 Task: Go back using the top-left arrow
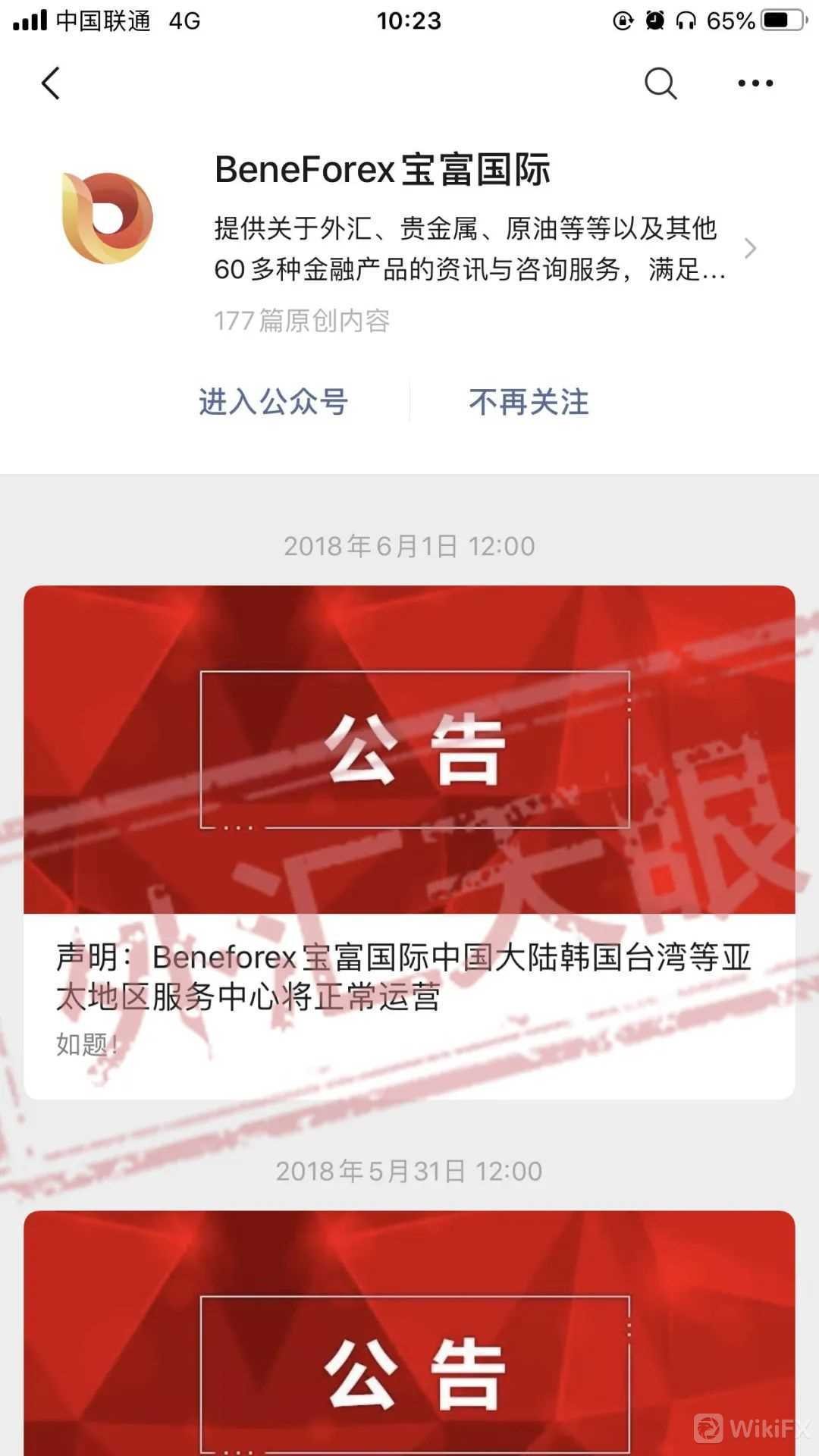pyautogui.click(x=51, y=83)
